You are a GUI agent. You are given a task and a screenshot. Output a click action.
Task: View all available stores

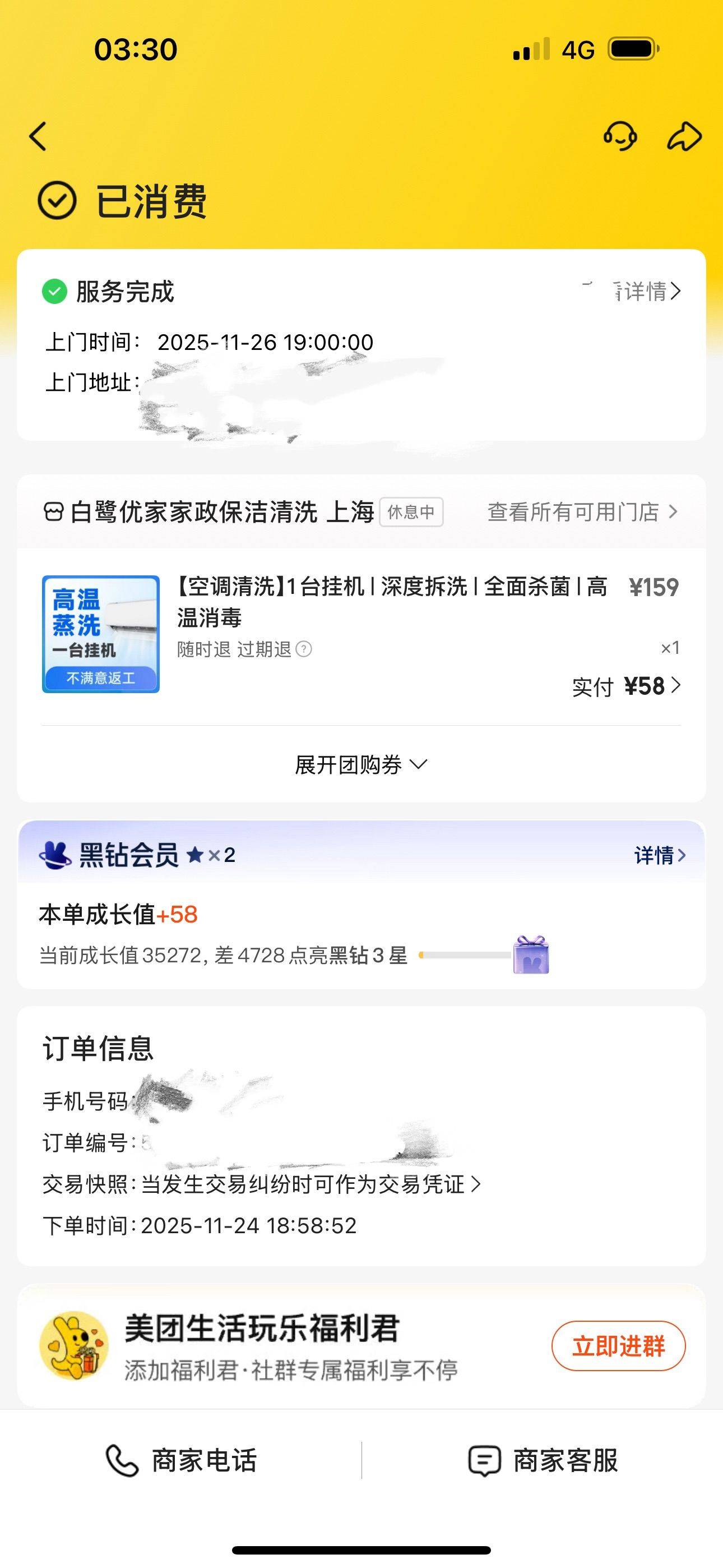click(582, 512)
